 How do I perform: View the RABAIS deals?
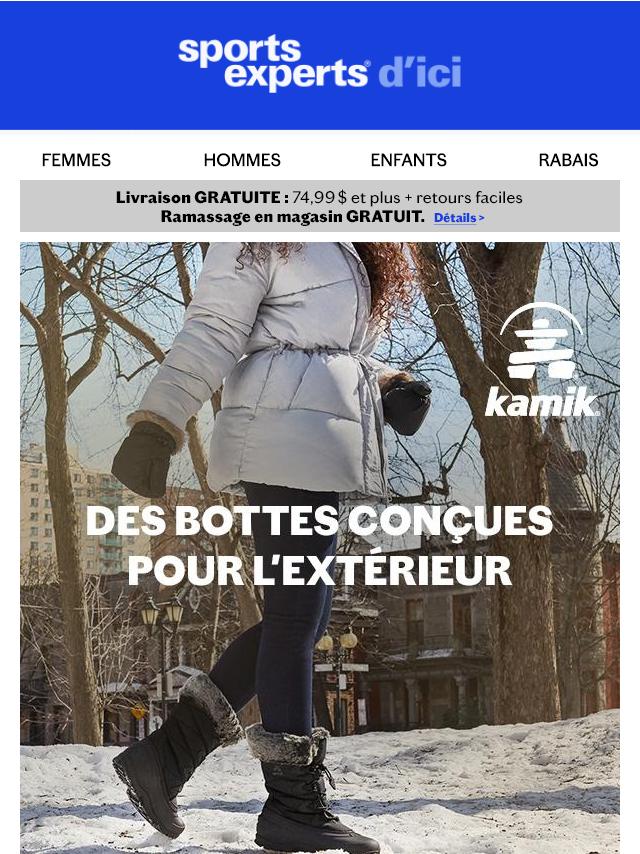(x=568, y=160)
